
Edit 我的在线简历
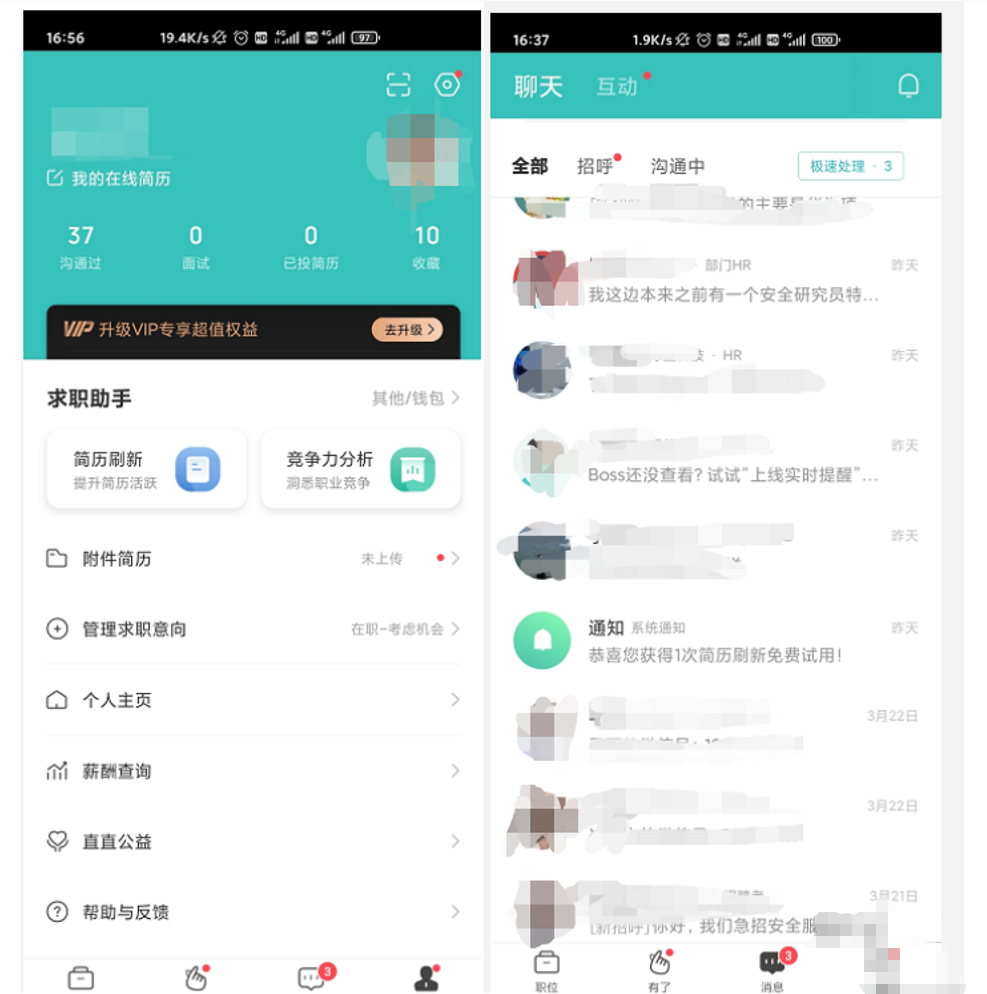tap(110, 178)
